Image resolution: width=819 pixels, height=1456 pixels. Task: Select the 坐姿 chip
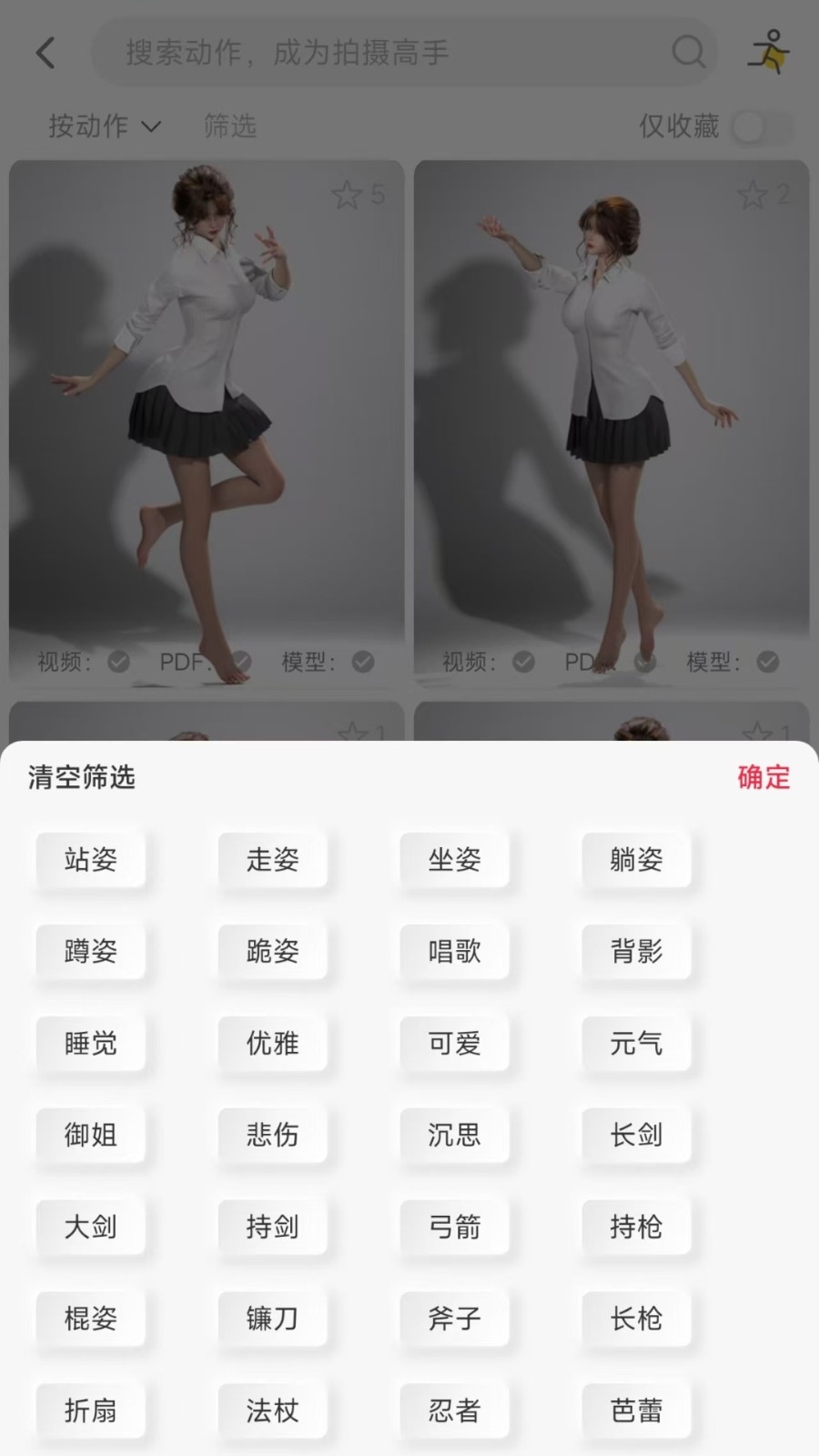tap(455, 859)
